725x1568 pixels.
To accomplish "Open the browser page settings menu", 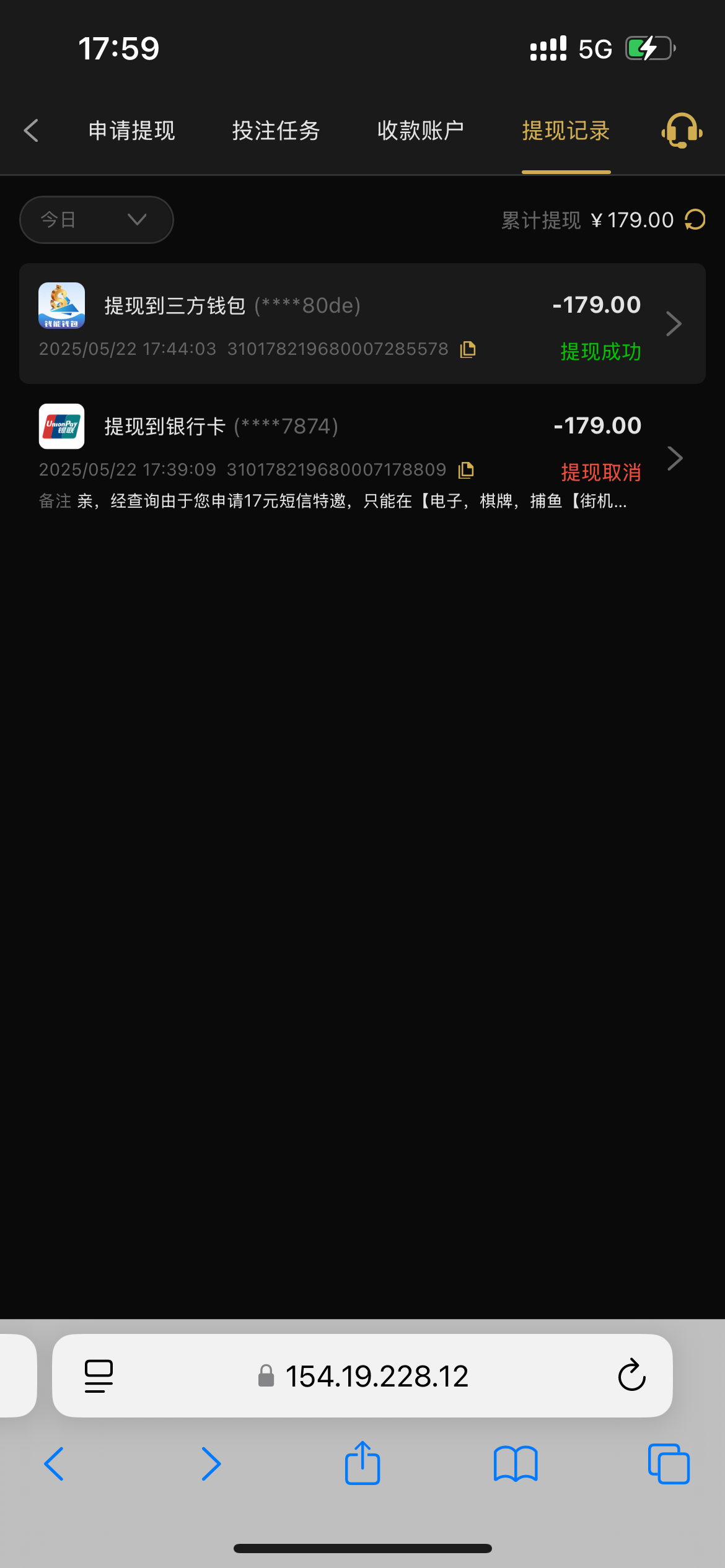I will [99, 1376].
